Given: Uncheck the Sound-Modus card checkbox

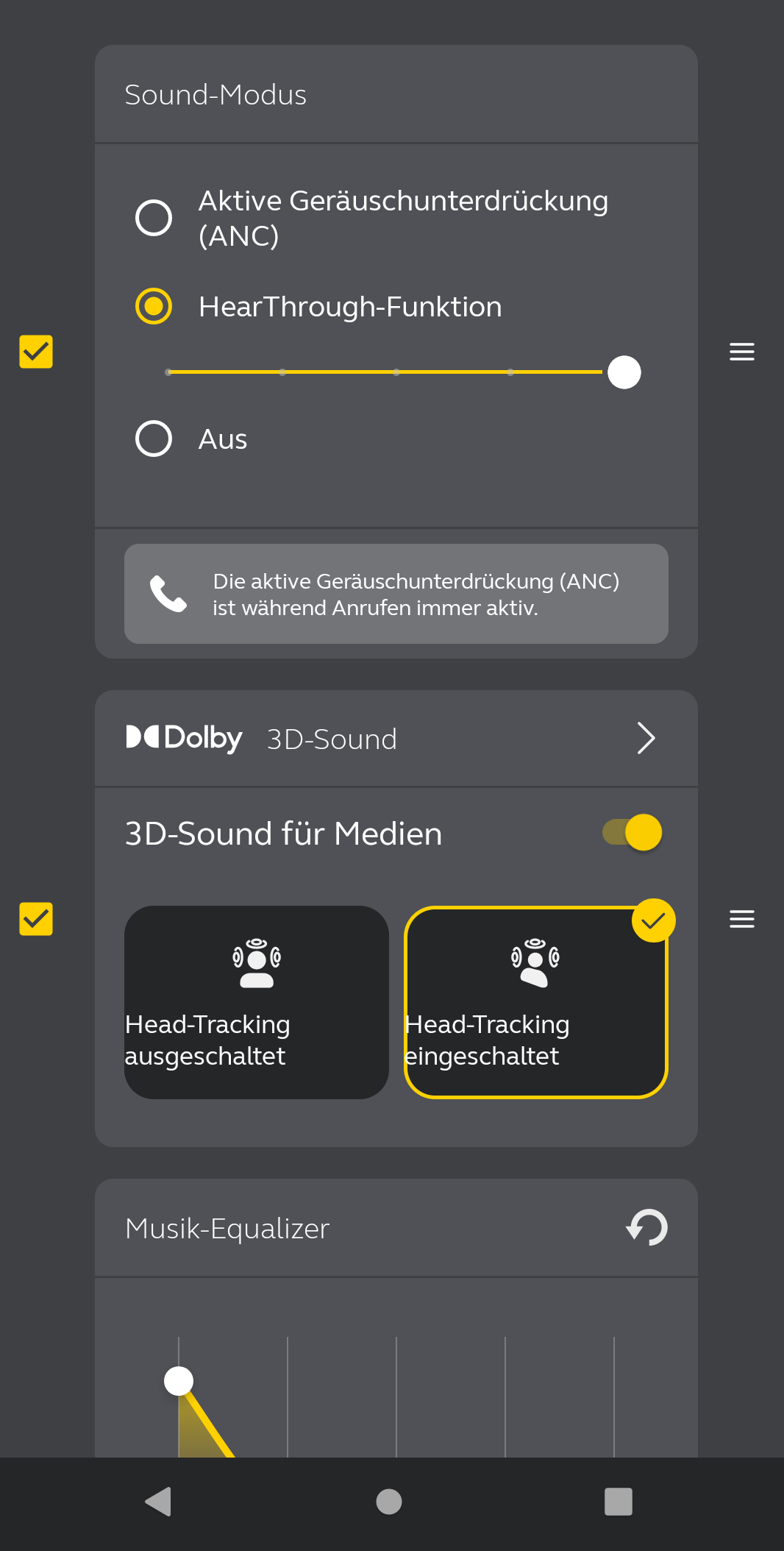Looking at the screenshot, I should click(36, 352).
